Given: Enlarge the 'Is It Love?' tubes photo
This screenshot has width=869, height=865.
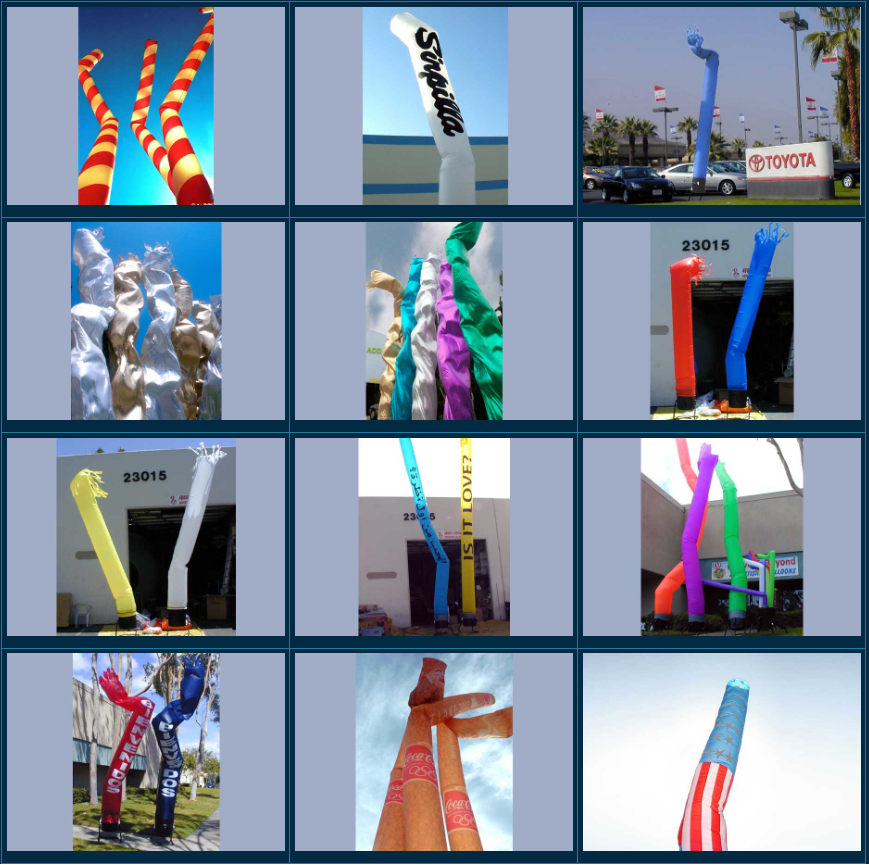Looking at the screenshot, I should pyautogui.click(x=434, y=536).
